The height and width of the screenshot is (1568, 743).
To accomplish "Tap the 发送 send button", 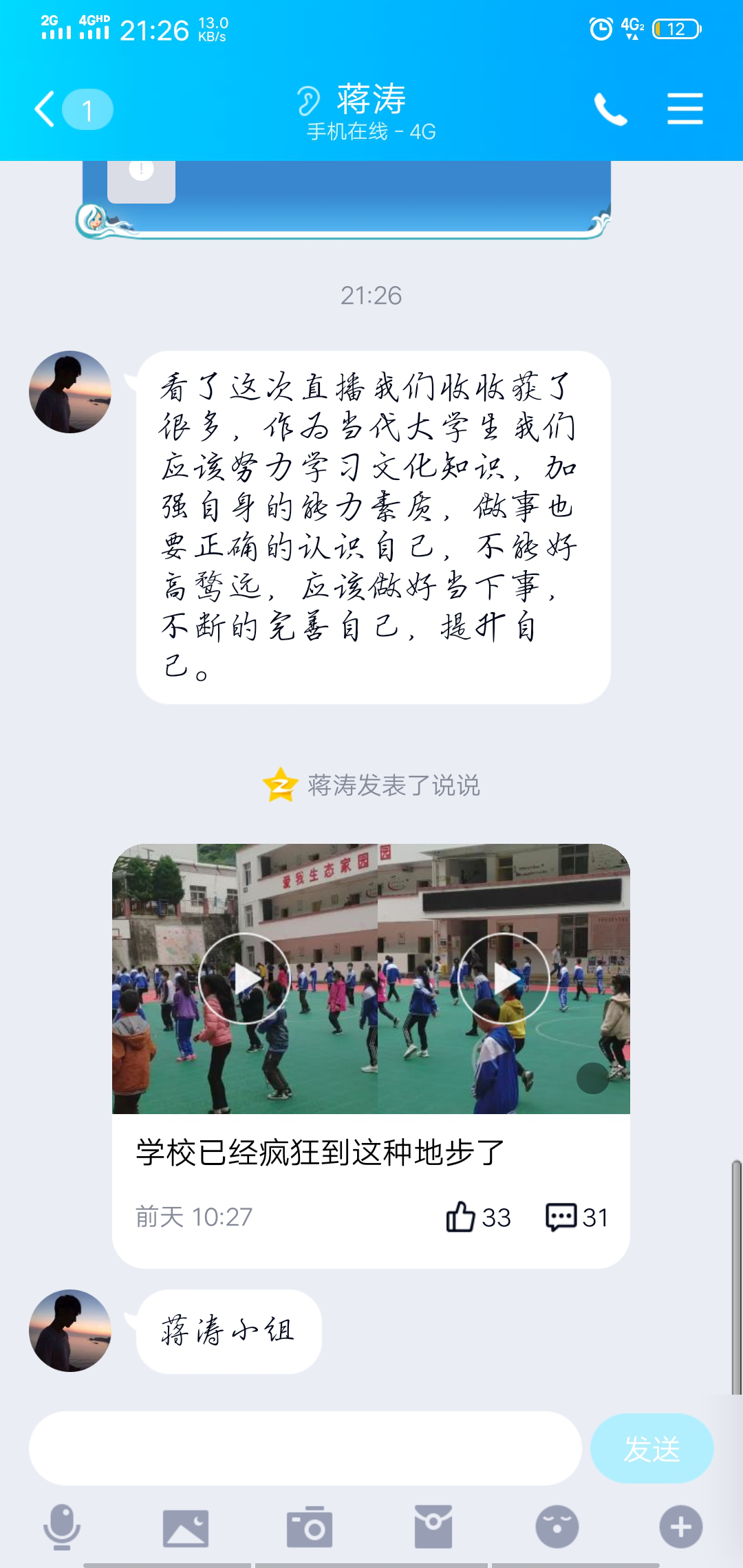I will [x=652, y=1448].
